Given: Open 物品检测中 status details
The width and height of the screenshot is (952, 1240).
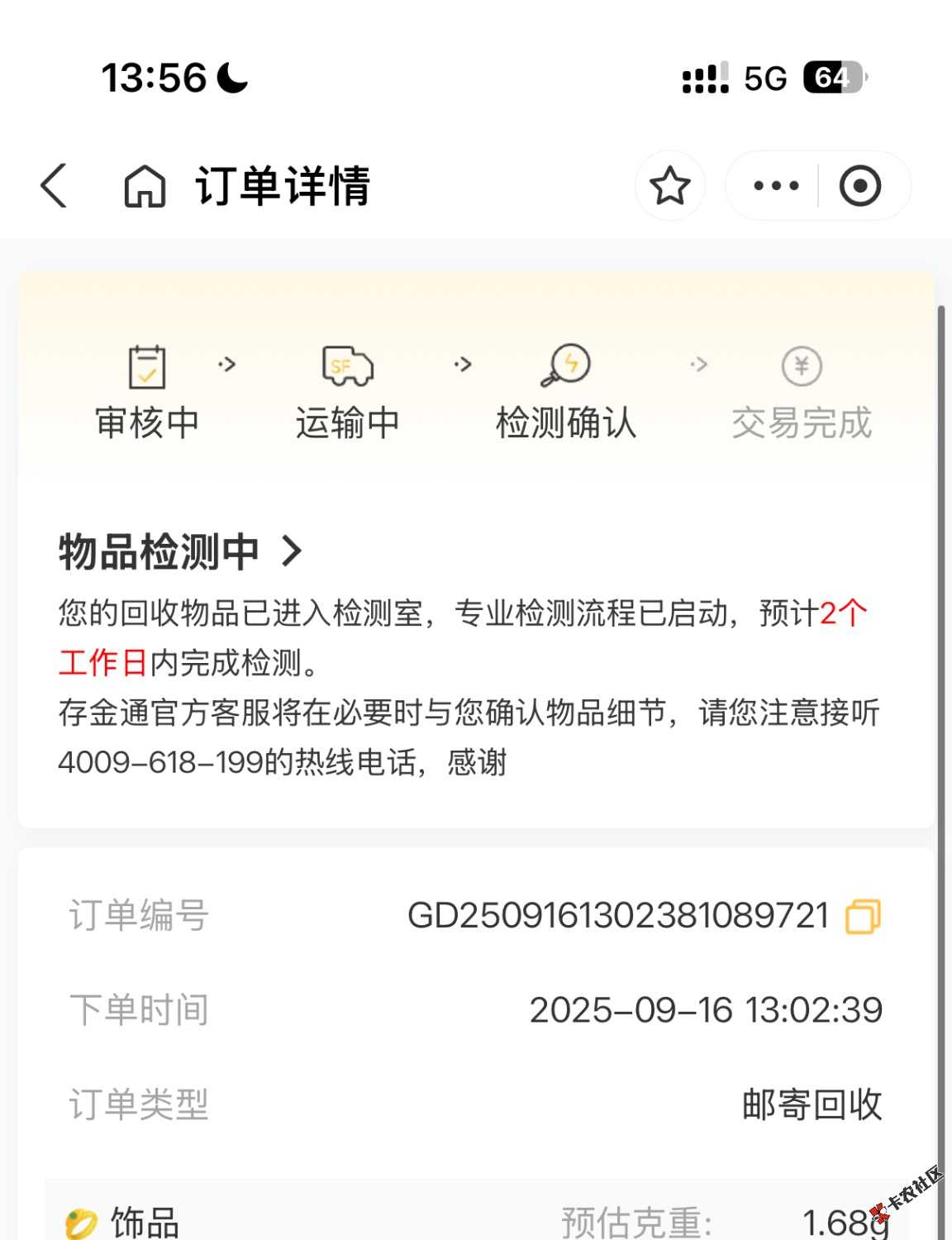Looking at the screenshot, I should 180,551.
